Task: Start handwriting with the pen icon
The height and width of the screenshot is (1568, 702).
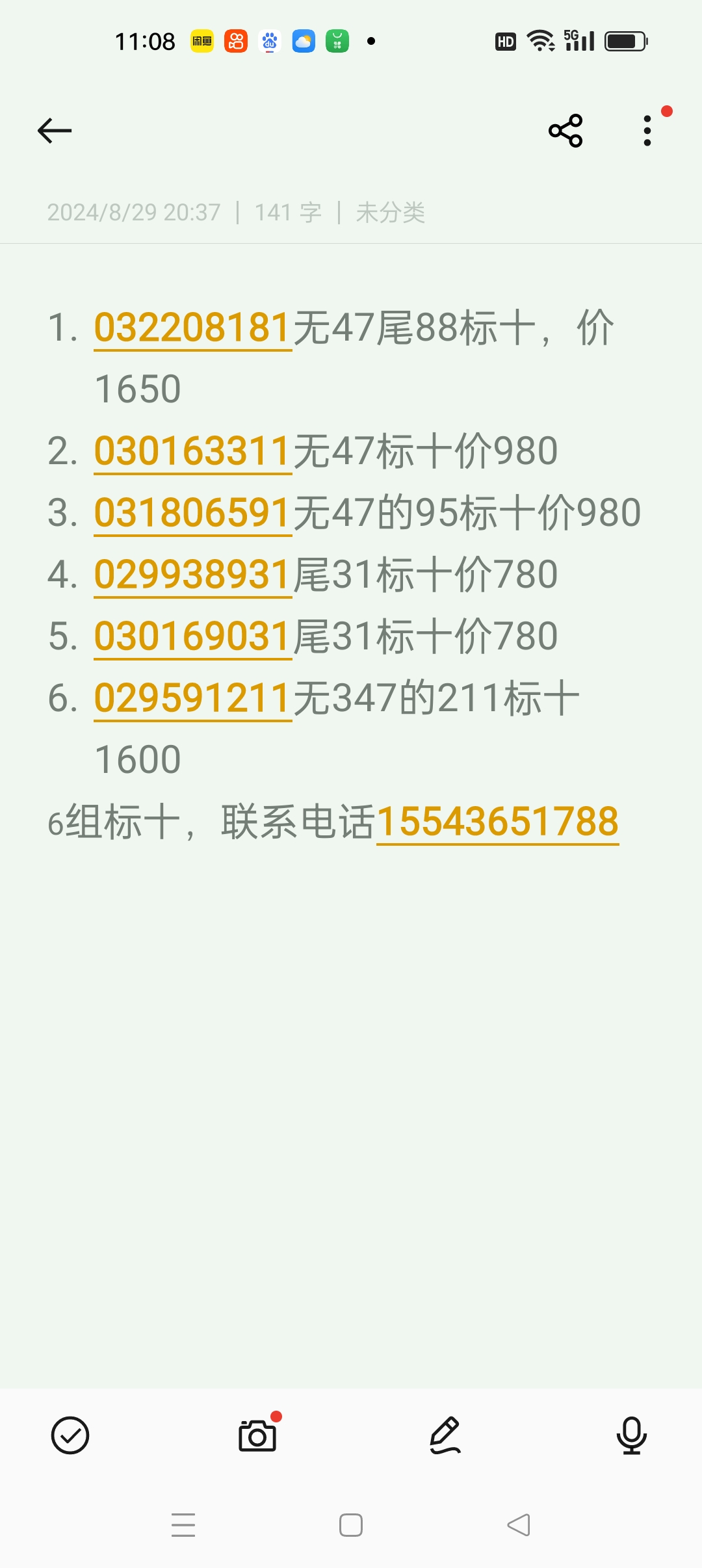Action: click(x=445, y=1435)
